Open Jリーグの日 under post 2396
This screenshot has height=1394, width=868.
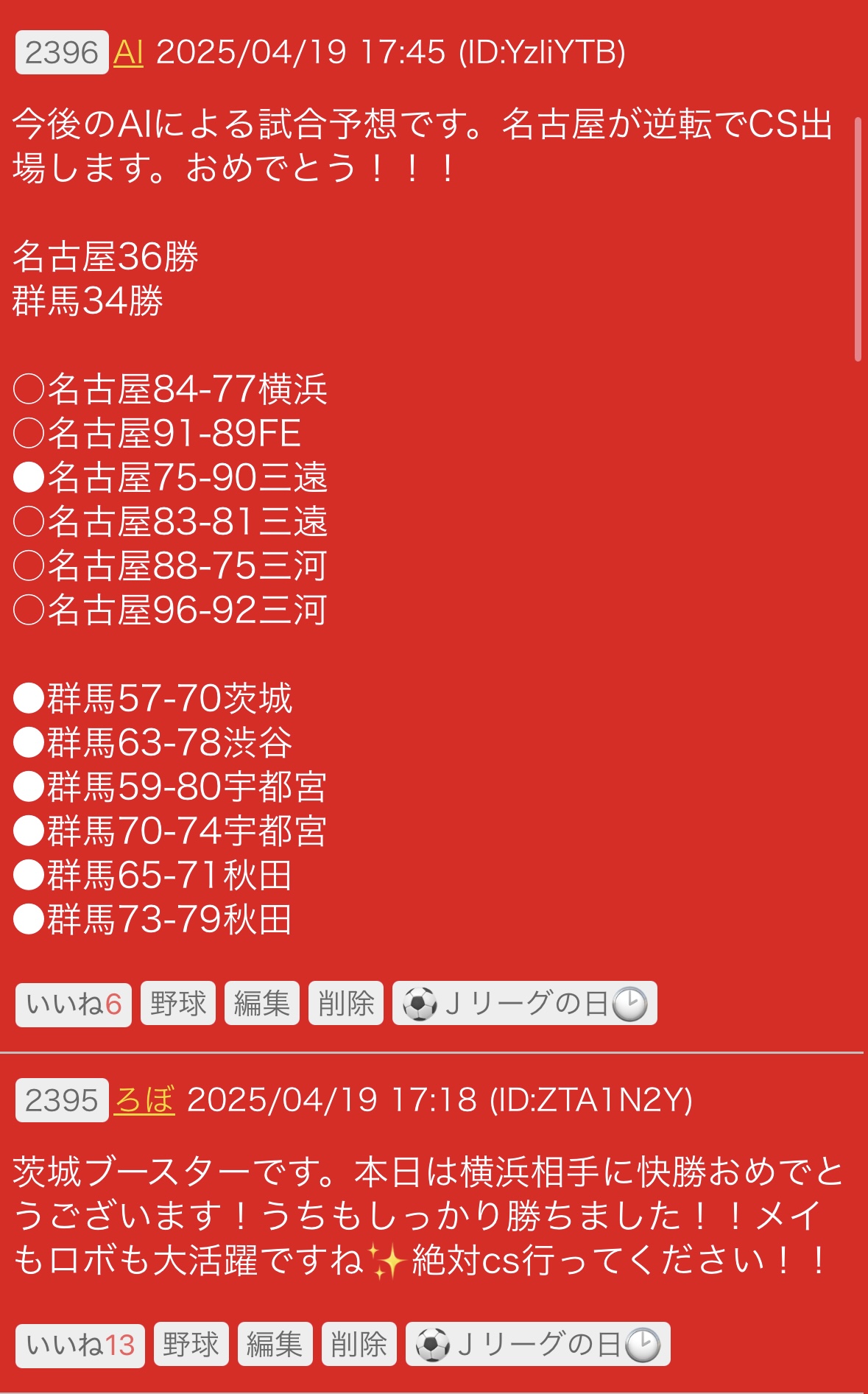click(525, 1003)
